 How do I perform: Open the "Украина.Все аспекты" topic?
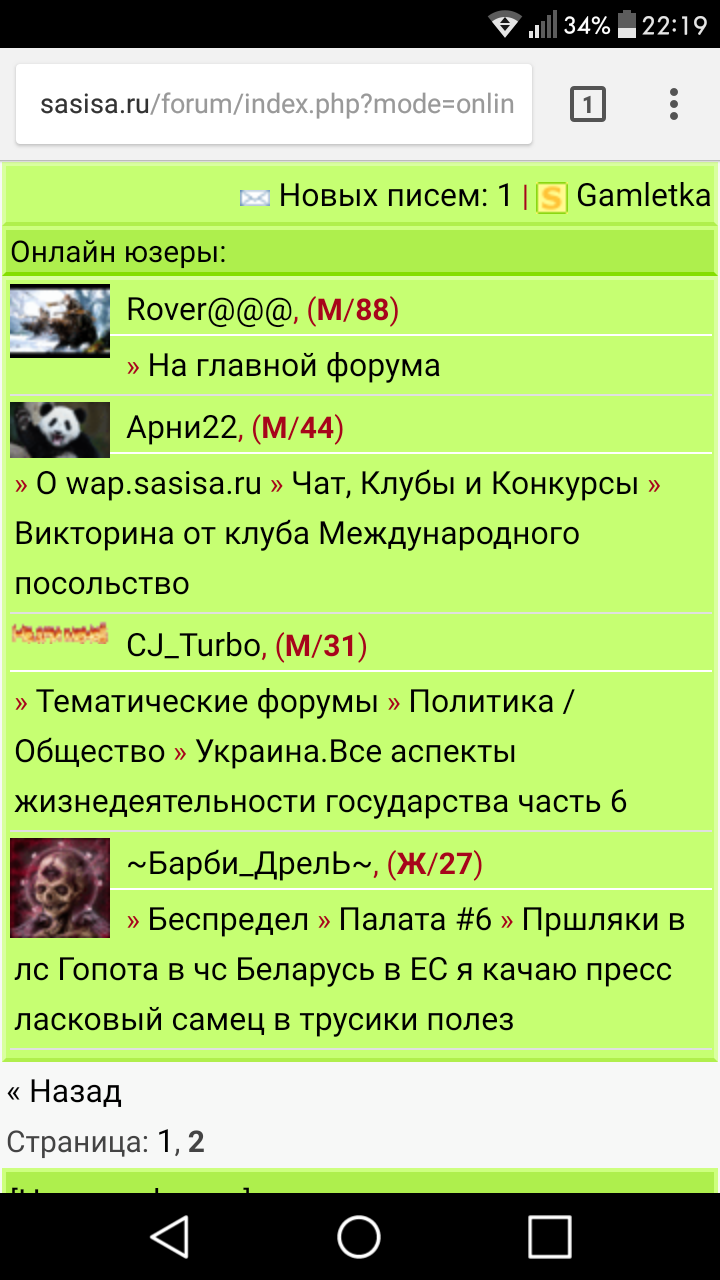tap(355, 751)
